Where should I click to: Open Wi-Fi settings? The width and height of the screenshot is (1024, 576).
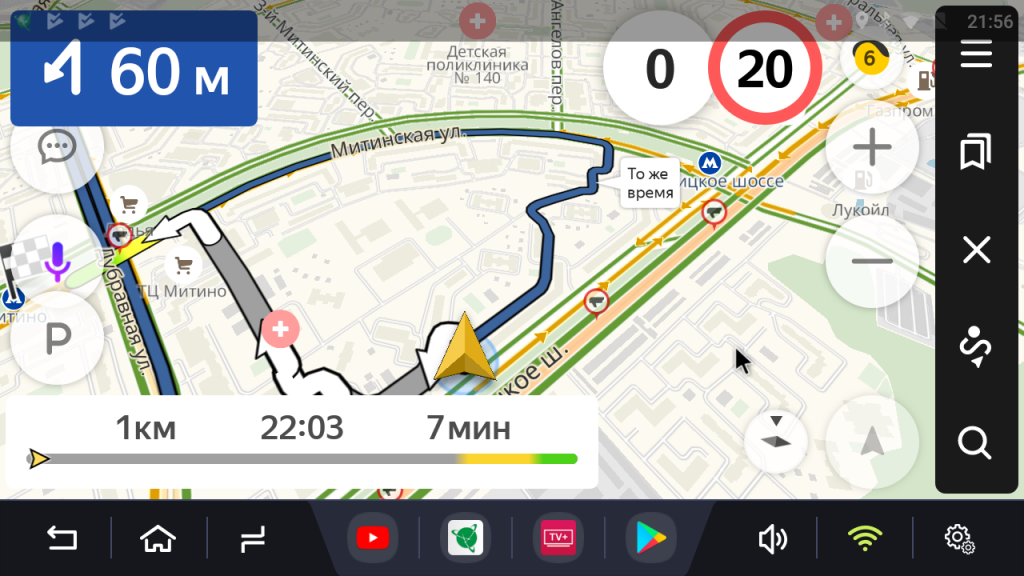pos(865,540)
